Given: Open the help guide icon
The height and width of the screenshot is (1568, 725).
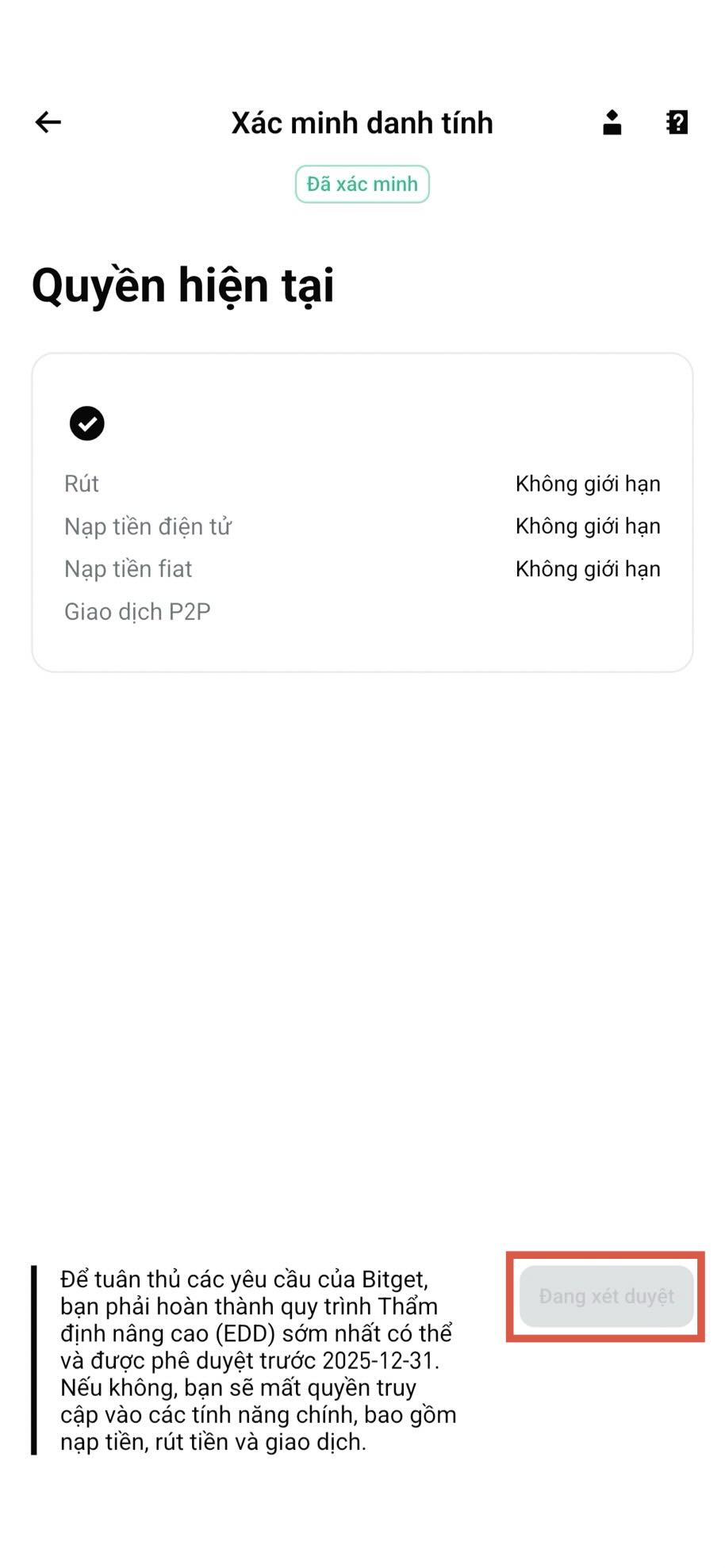Looking at the screenshot, I should tap(677, 122).
